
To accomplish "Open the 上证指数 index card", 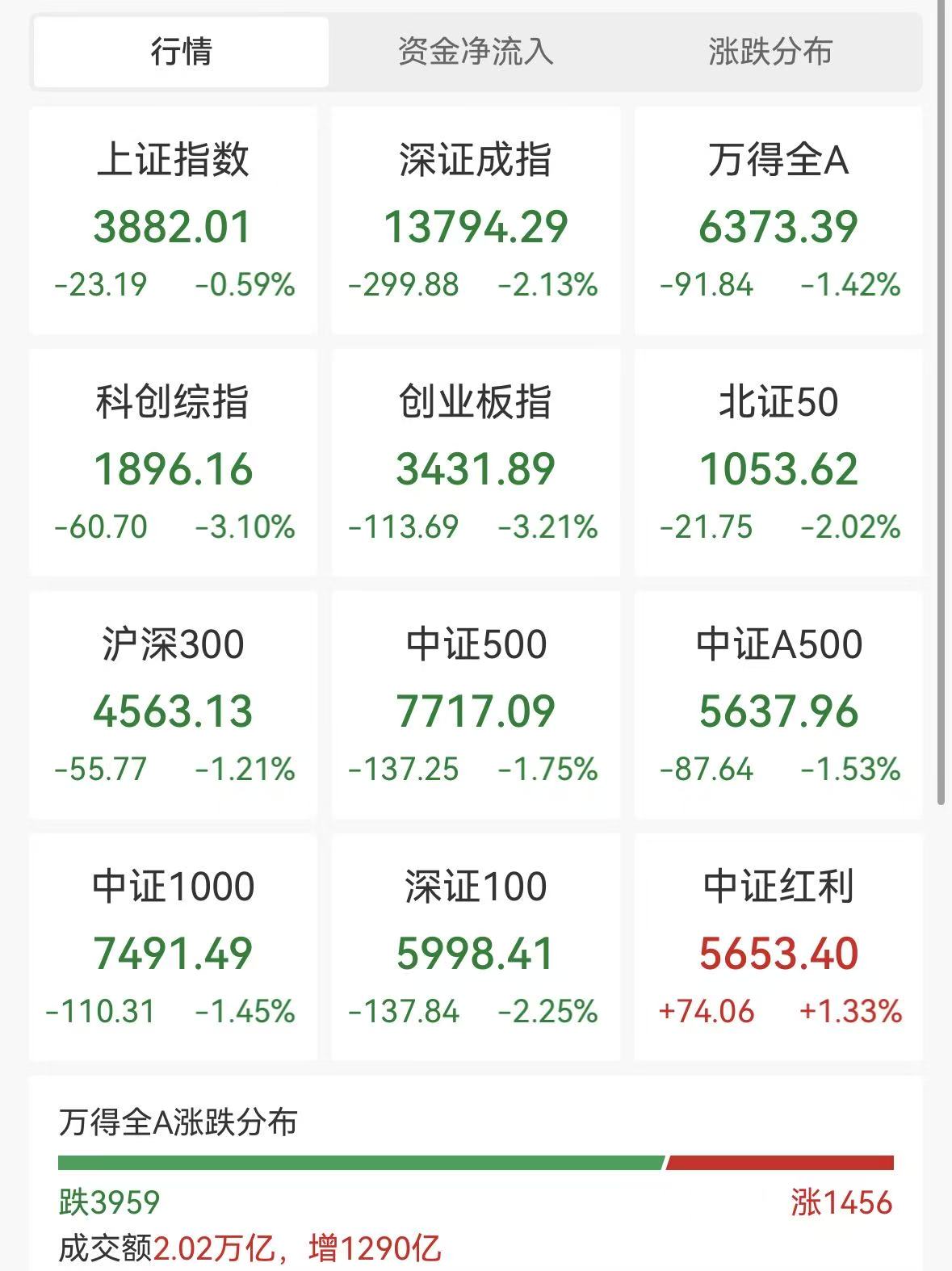I will (x=173, y=220).
